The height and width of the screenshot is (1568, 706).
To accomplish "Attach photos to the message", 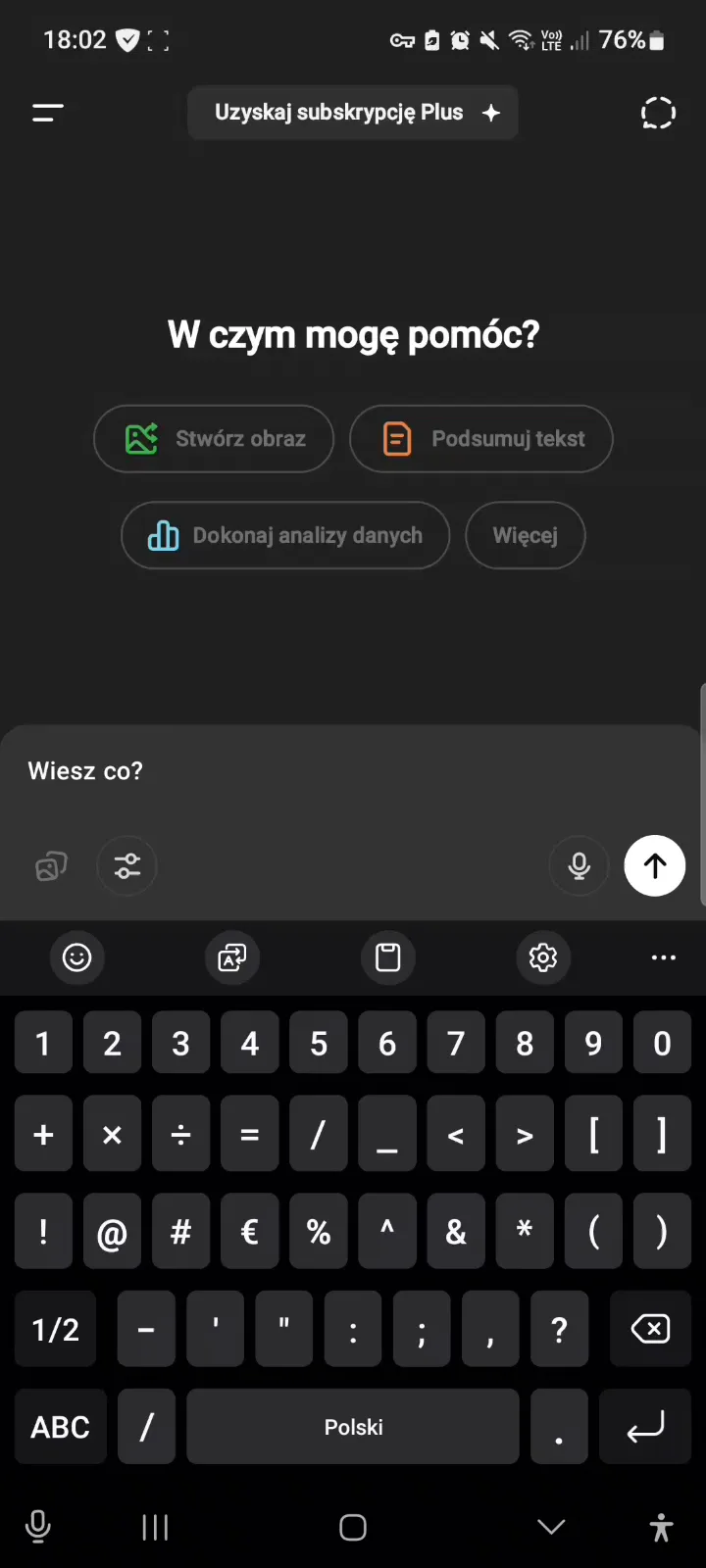I will pos(51,866).
